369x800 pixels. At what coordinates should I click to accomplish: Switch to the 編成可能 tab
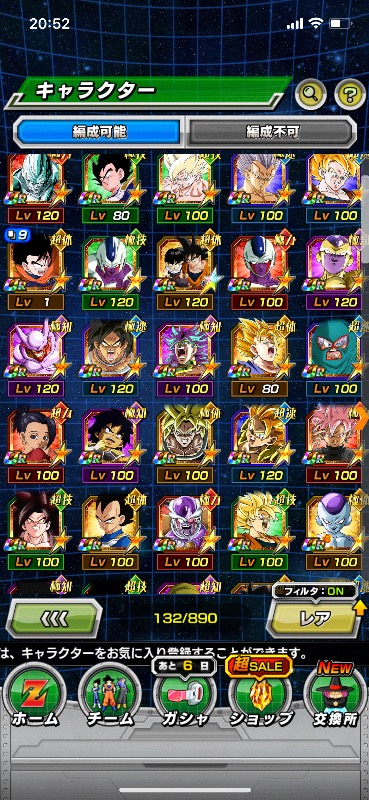99,133
